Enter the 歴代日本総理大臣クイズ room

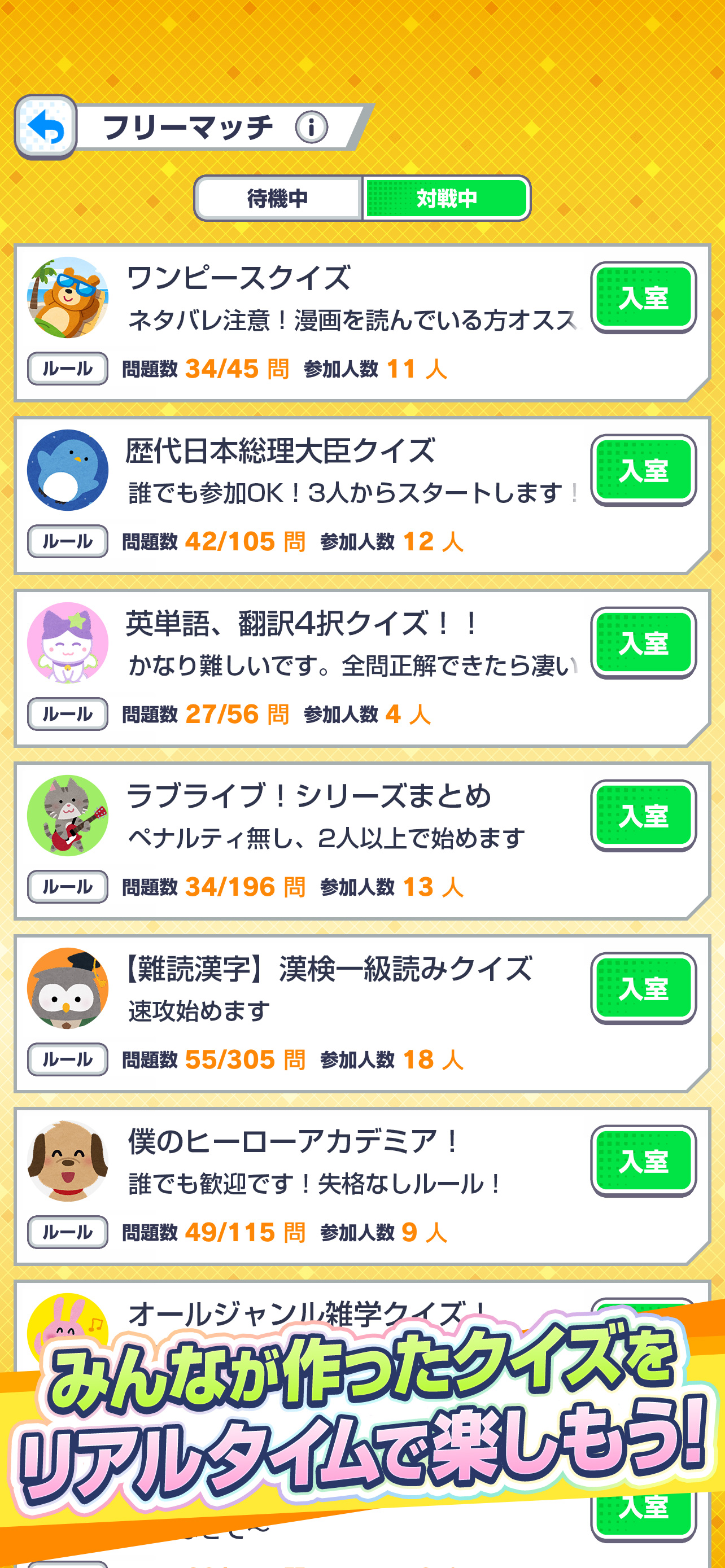point(644,470)
